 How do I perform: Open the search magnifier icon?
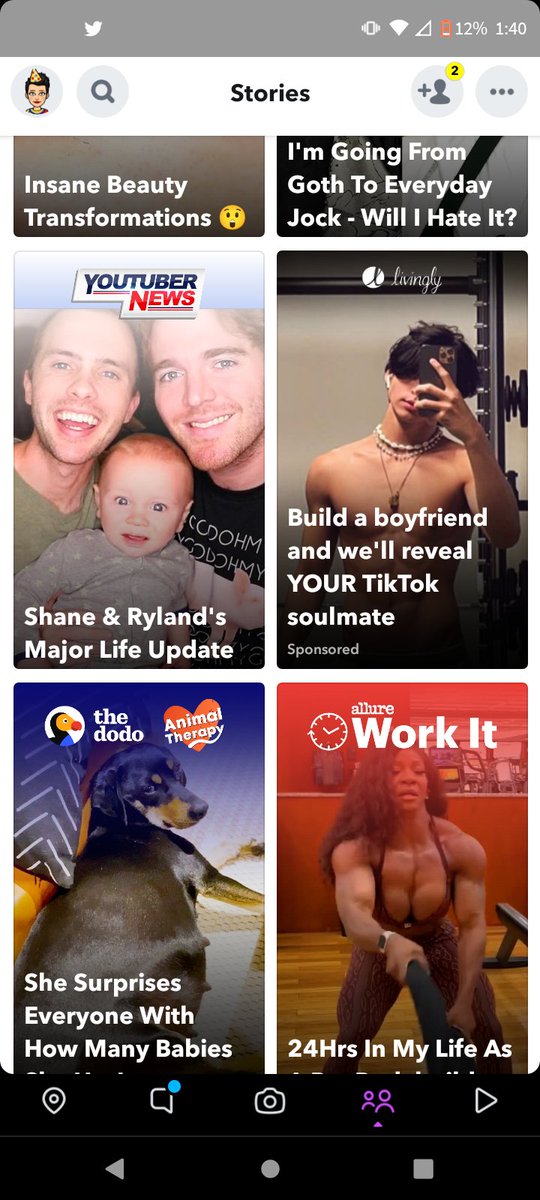click(x=103, y=92)
